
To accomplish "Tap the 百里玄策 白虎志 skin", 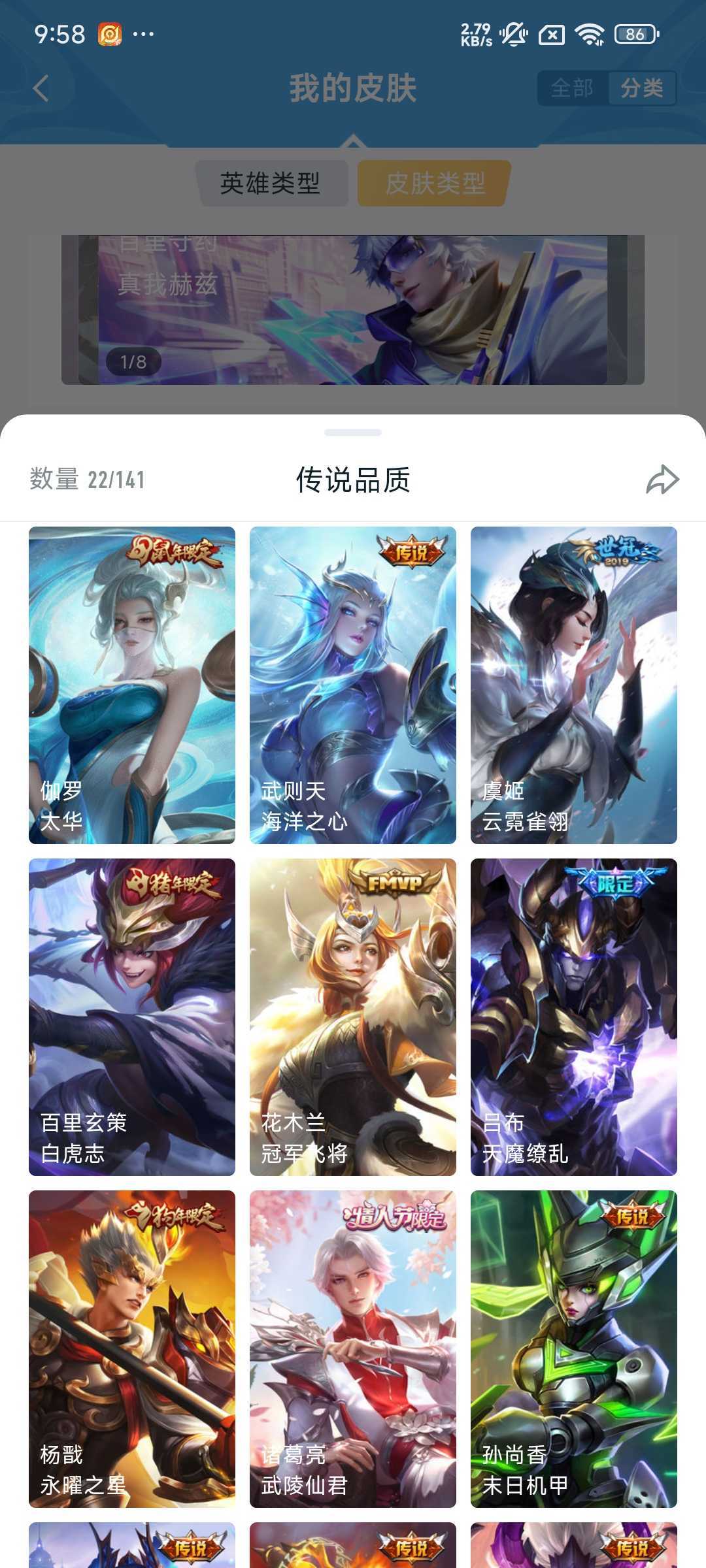I will (x=132, y=1017).
